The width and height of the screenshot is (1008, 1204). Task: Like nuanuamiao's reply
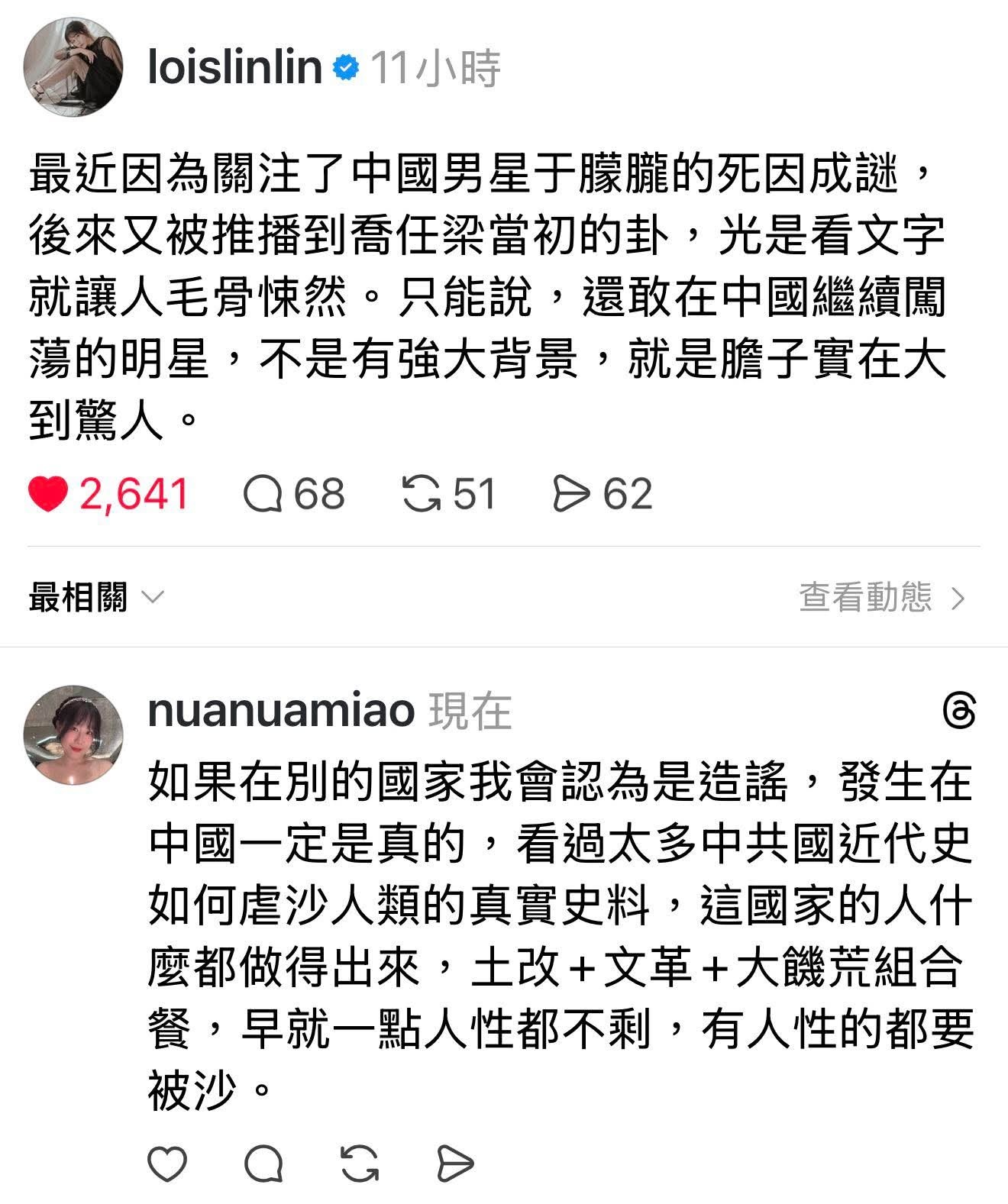tap(167, 1164)
